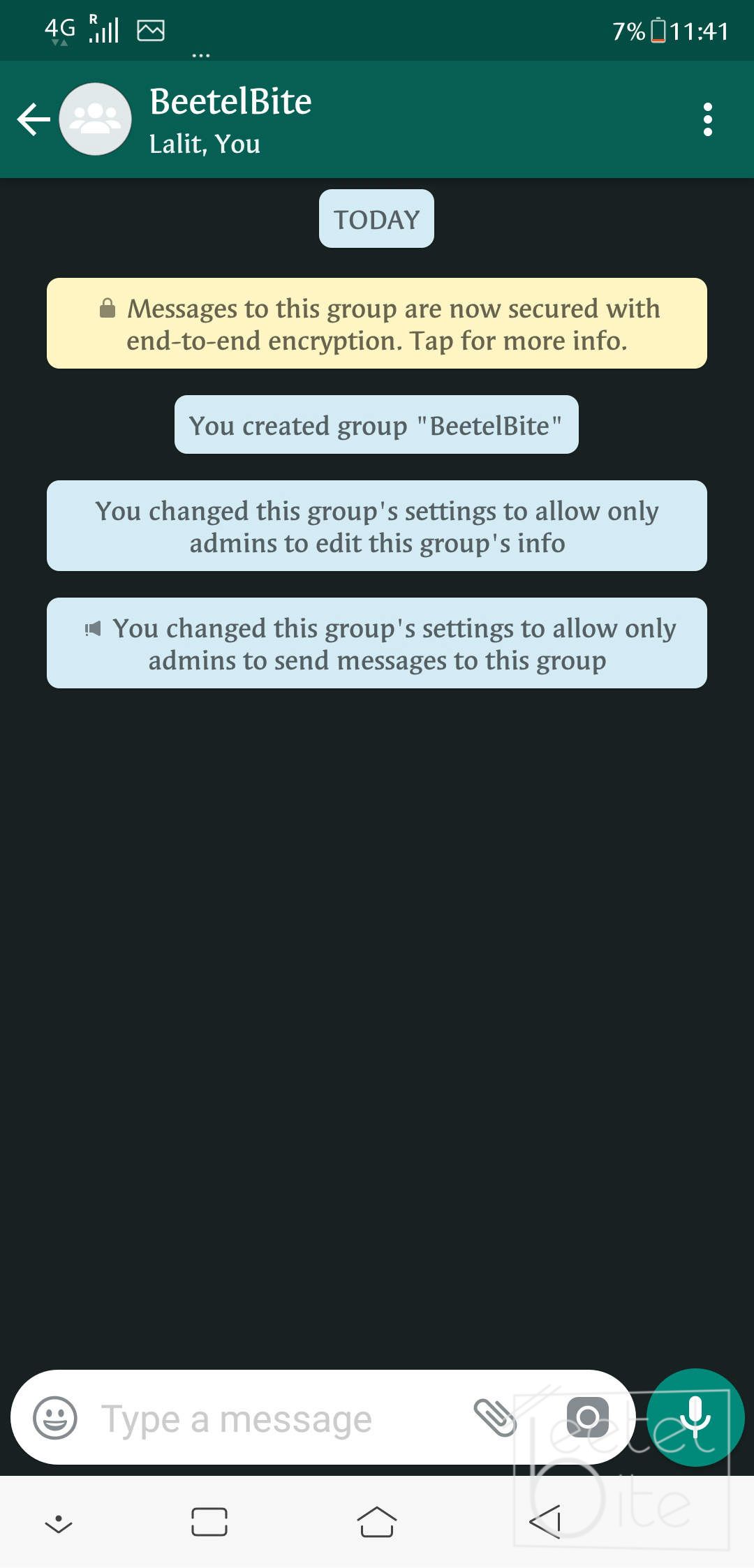Tap the system back triangle

(x=546, y=1522)
